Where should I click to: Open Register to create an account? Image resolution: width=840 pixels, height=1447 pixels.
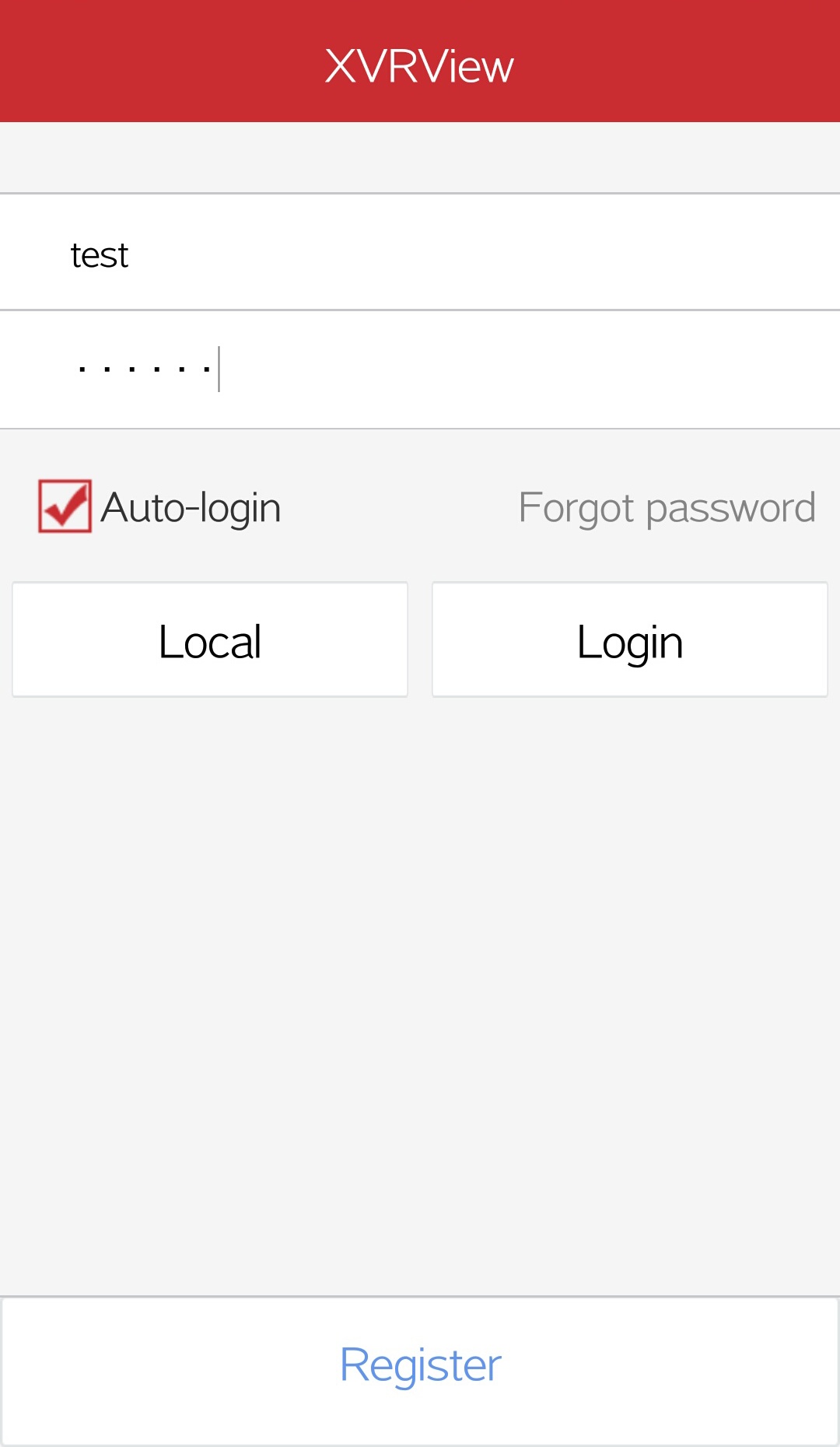[420, 1365]
